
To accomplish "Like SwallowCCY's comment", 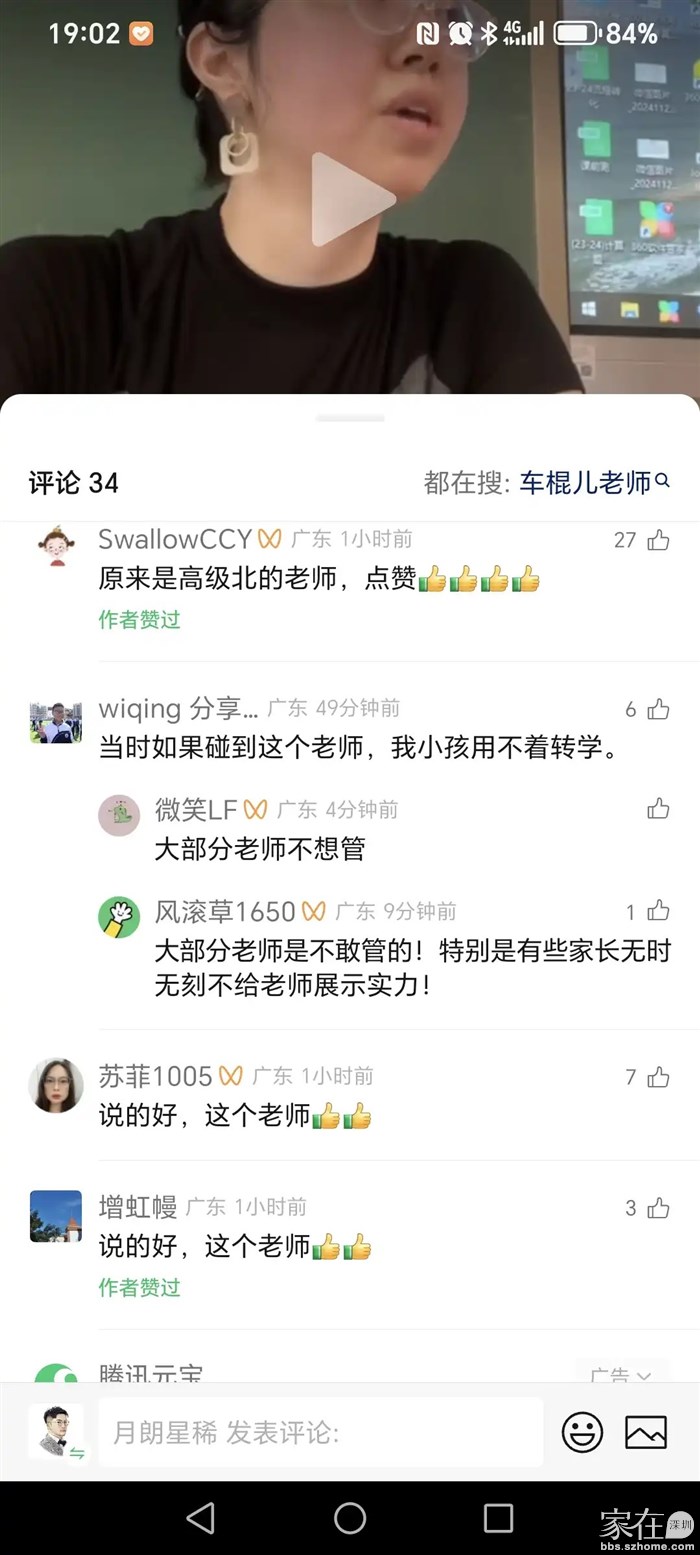I will 657,540.
